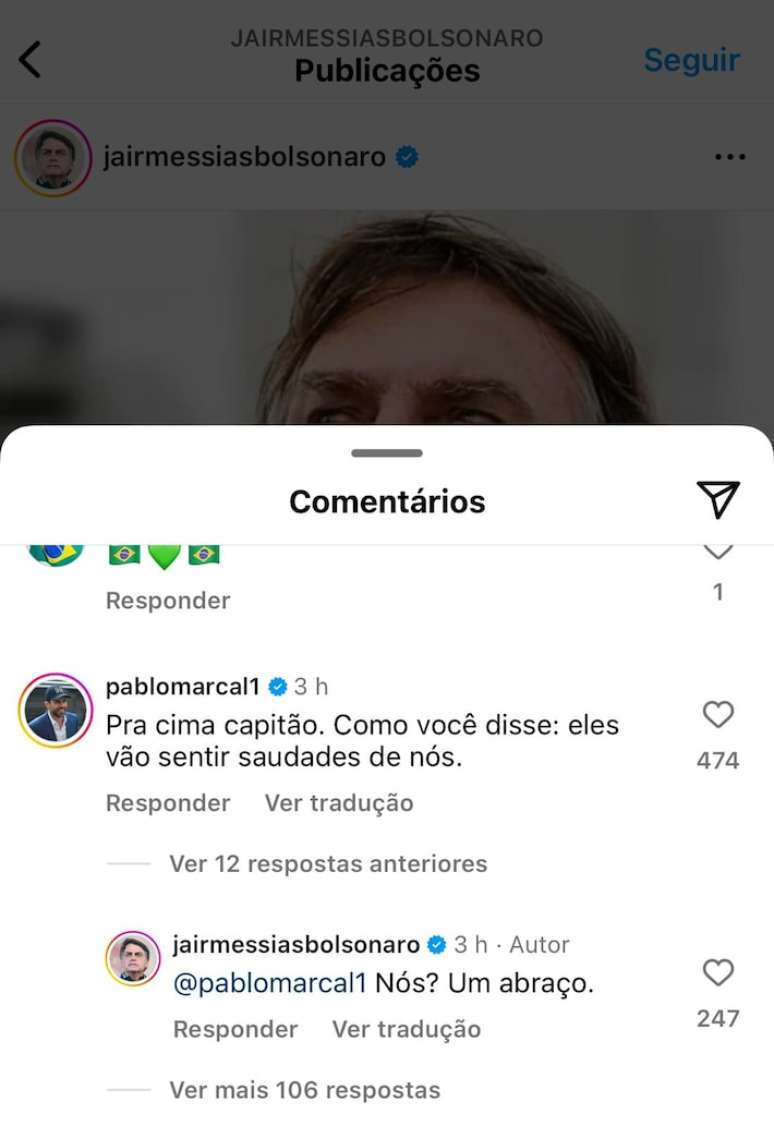Image resolution: width=774 pixels, height=1126 pixels.
Task: Open the post's three-dot options menu
Action: pos(730,157)
